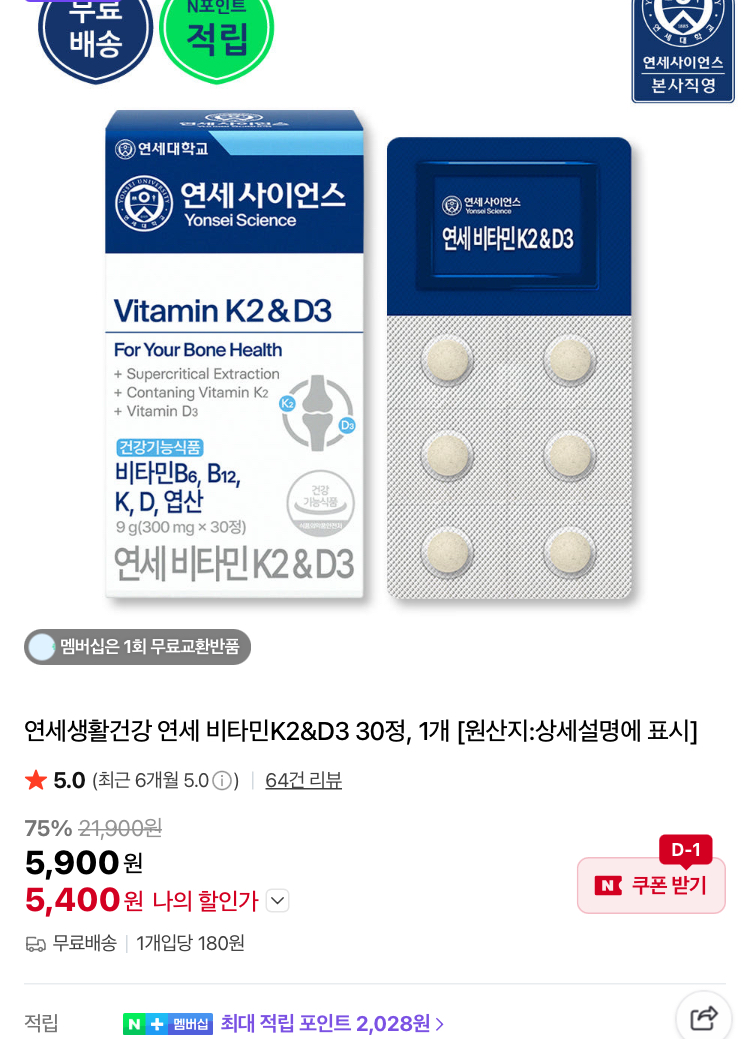
Task: Show rating info icon next to 5.0
Action: (222, 780)
